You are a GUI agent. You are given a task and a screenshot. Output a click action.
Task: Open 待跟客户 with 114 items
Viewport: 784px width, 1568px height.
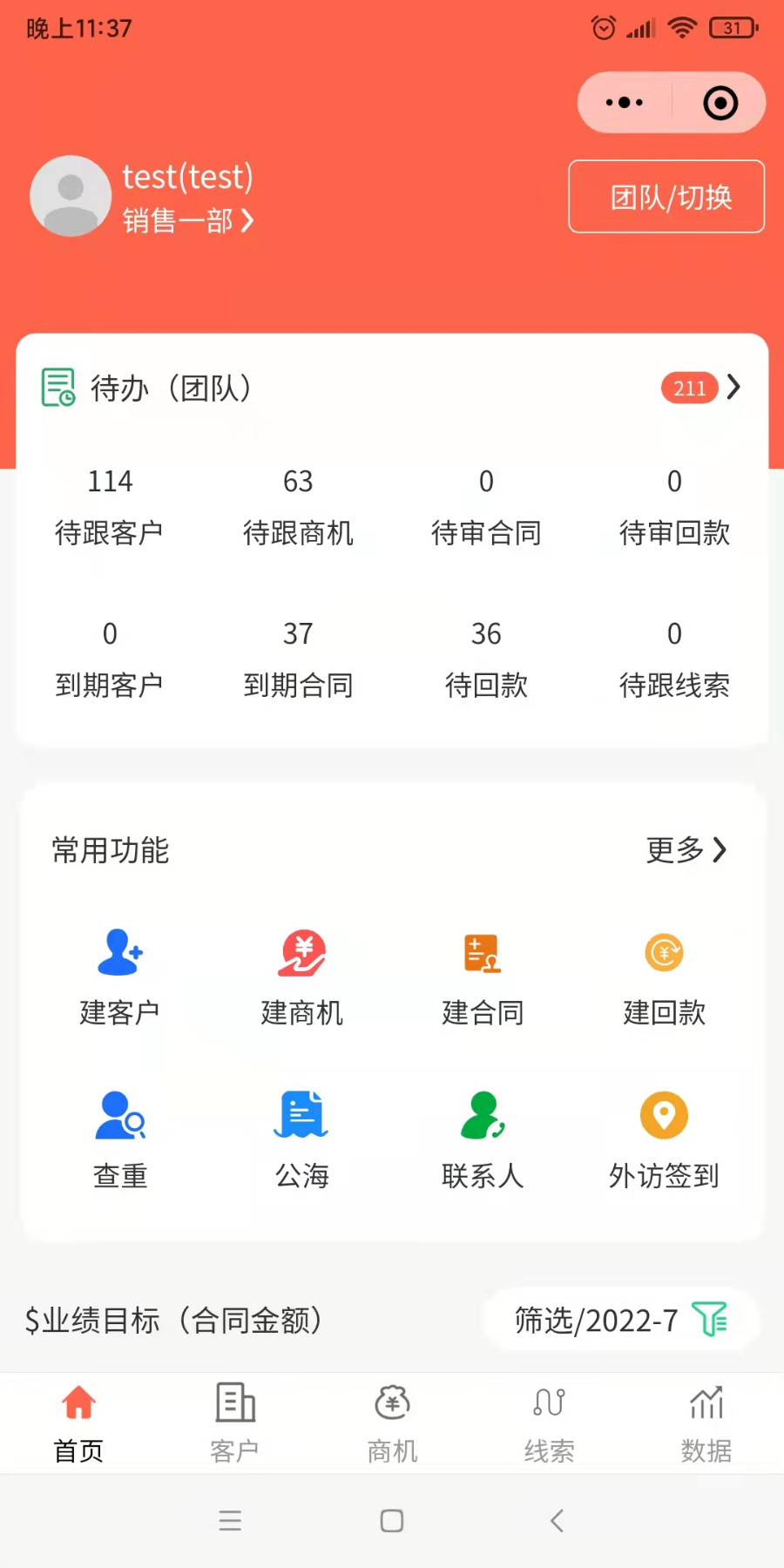pos(110,506)
